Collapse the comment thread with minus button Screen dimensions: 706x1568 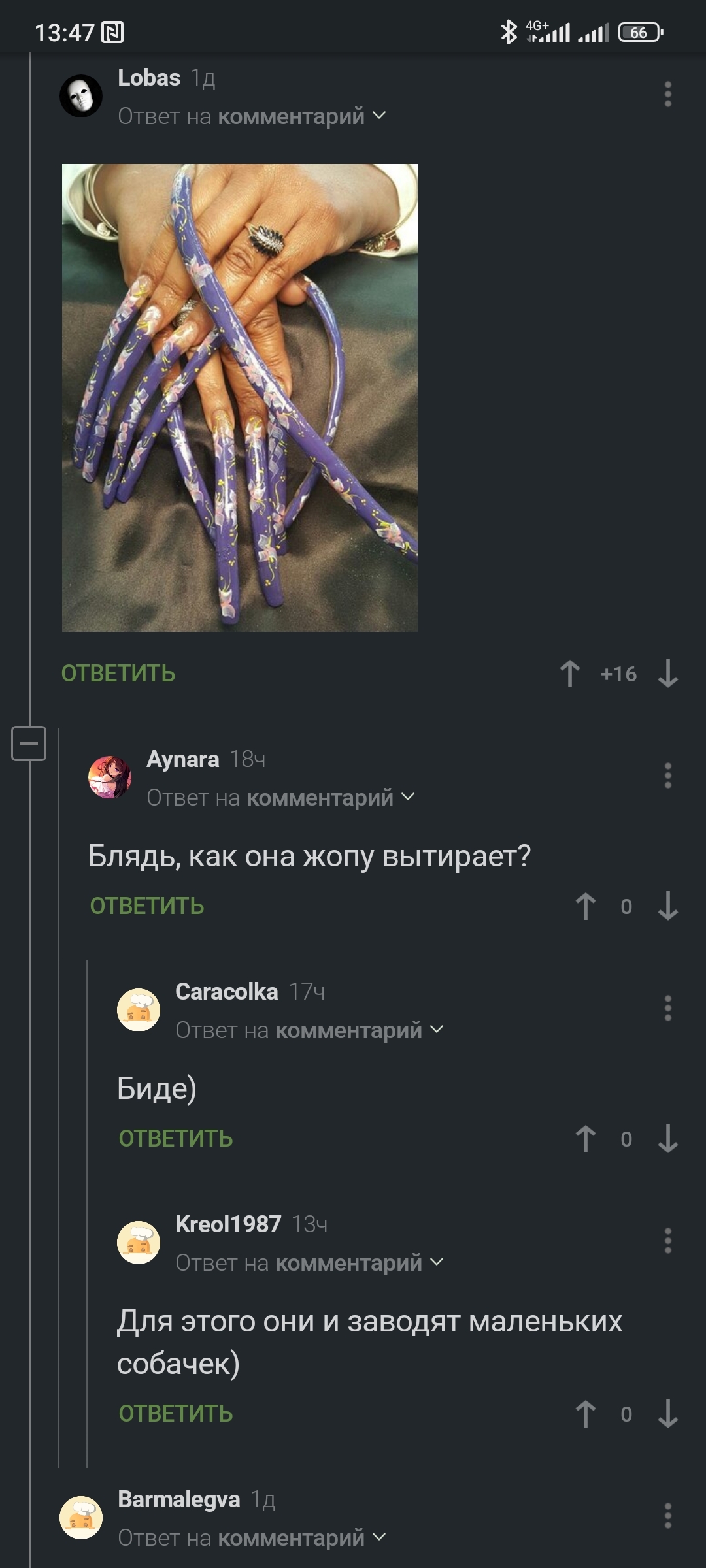(x=29, y=743)
